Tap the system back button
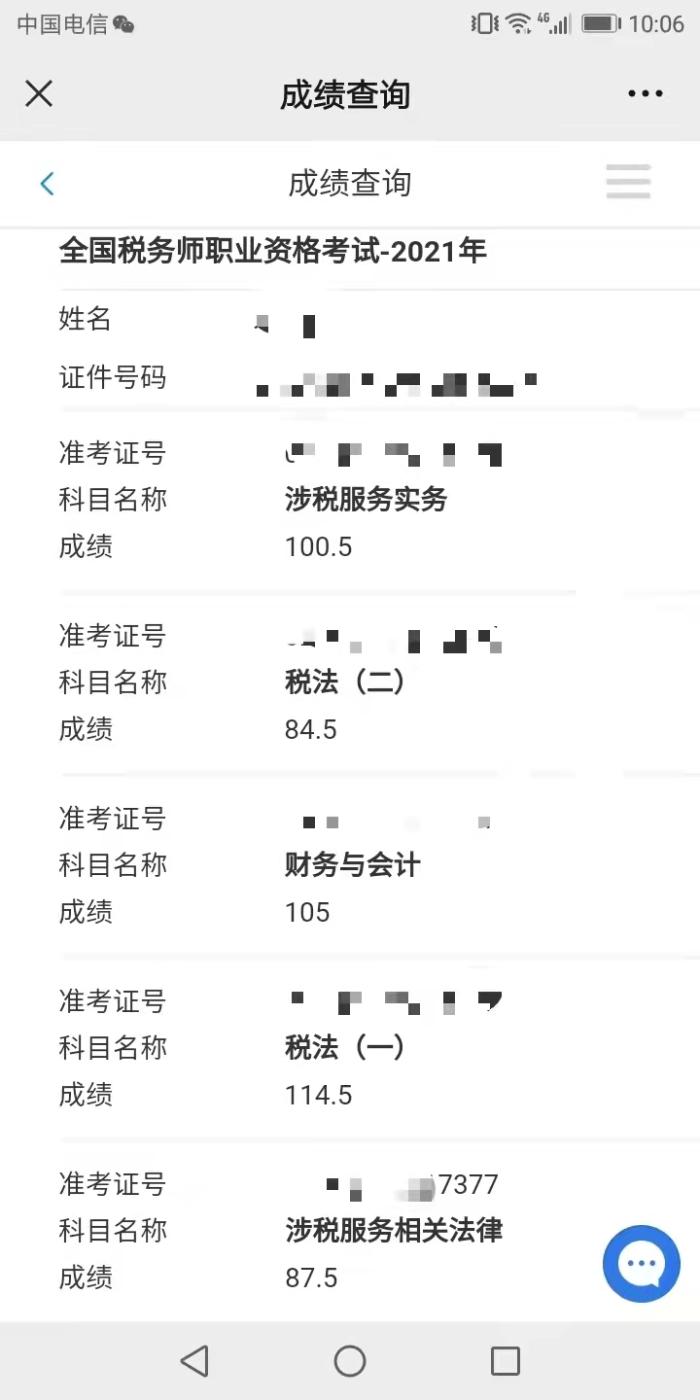 pos(194,1360)
